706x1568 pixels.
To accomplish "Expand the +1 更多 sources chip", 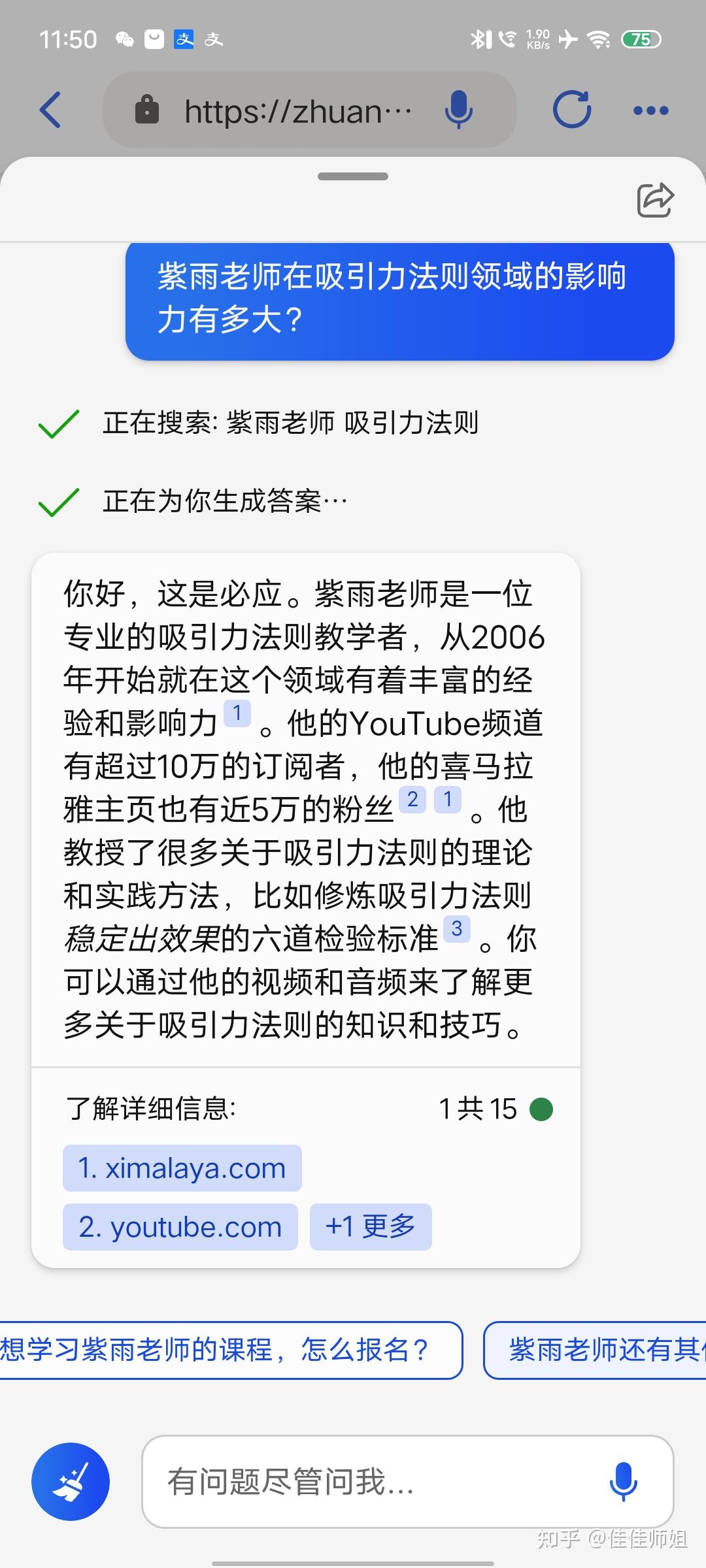I will [371, 1226].
